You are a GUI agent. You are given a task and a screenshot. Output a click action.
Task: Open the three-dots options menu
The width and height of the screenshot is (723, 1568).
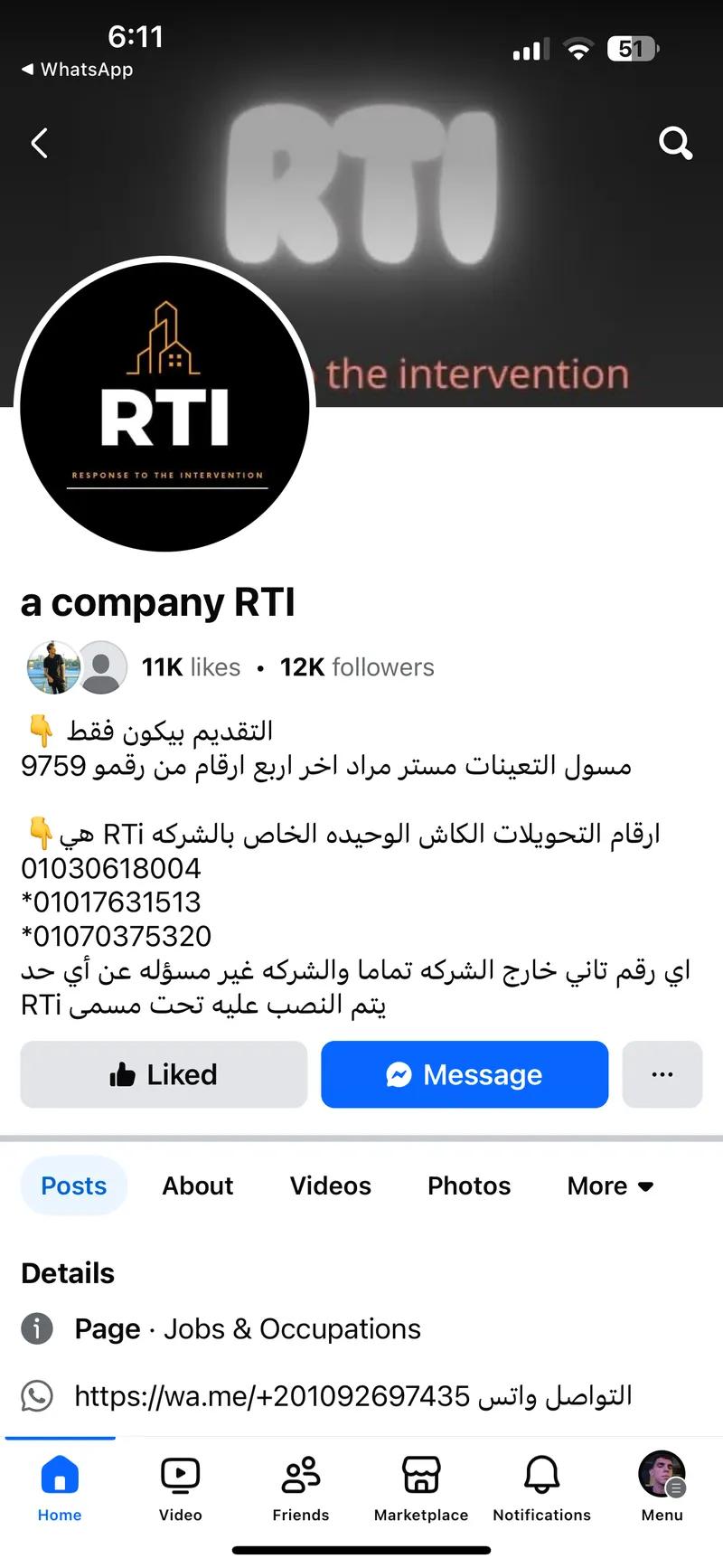(662, 1074)
